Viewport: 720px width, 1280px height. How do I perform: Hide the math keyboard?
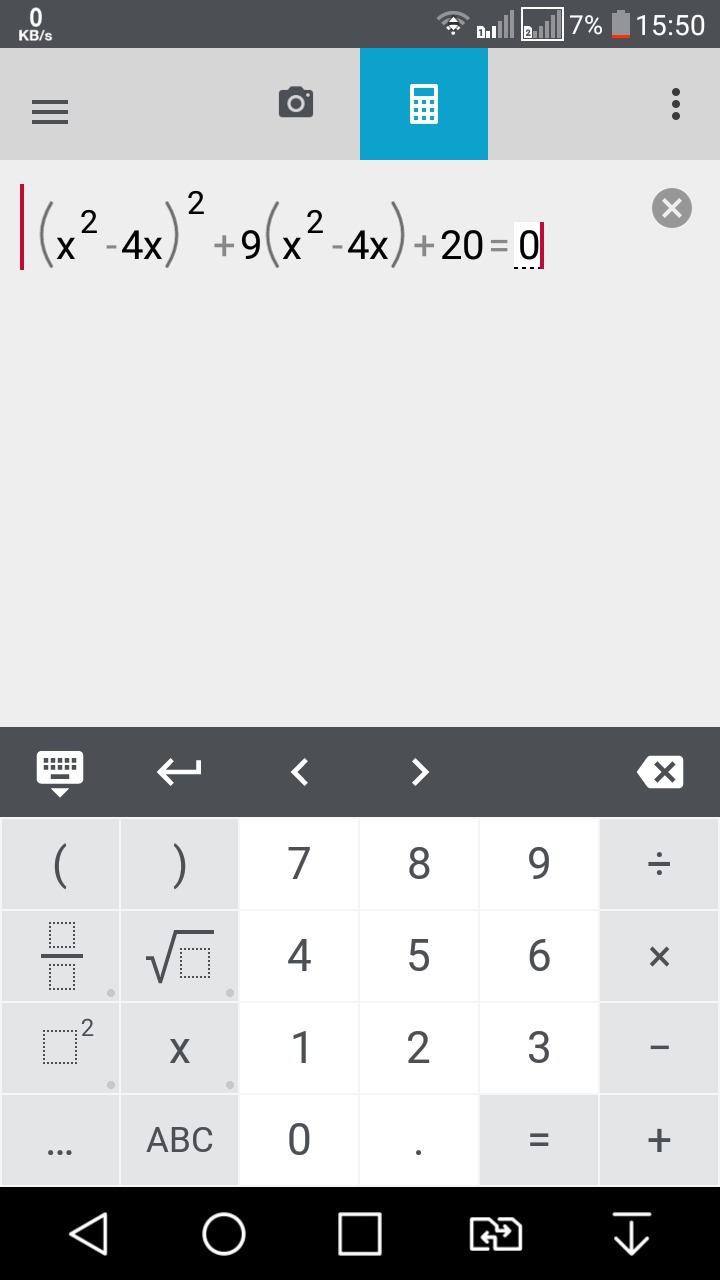[60, 773]
